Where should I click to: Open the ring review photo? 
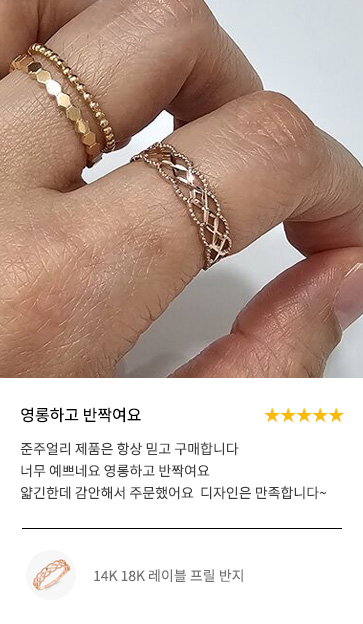182,189
